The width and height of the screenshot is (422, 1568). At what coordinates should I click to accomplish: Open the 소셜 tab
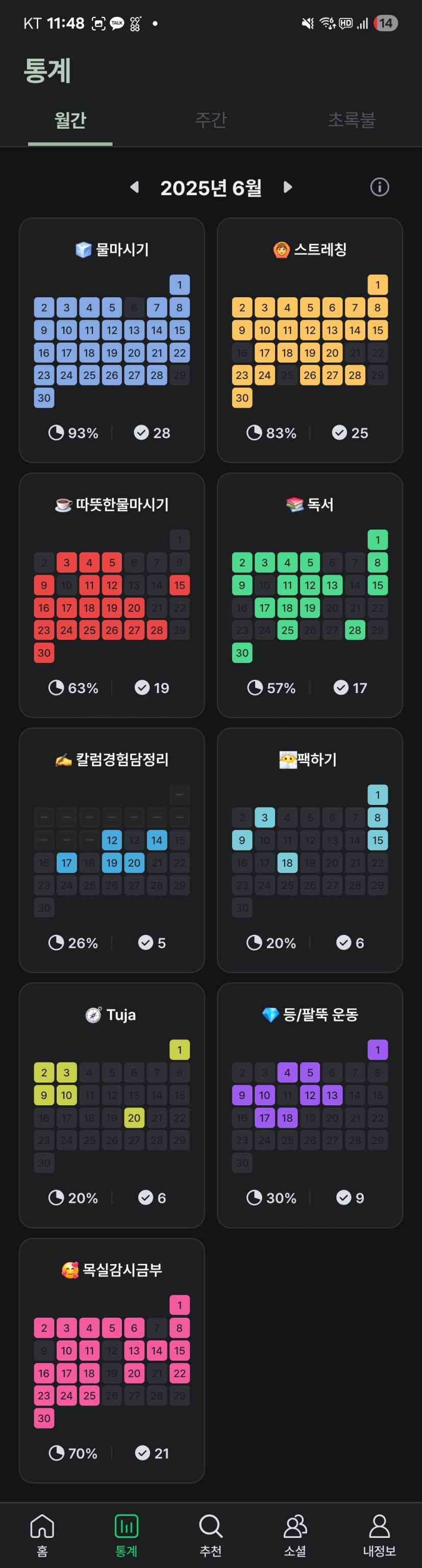pyautogui.click(x=295, y=1534)
